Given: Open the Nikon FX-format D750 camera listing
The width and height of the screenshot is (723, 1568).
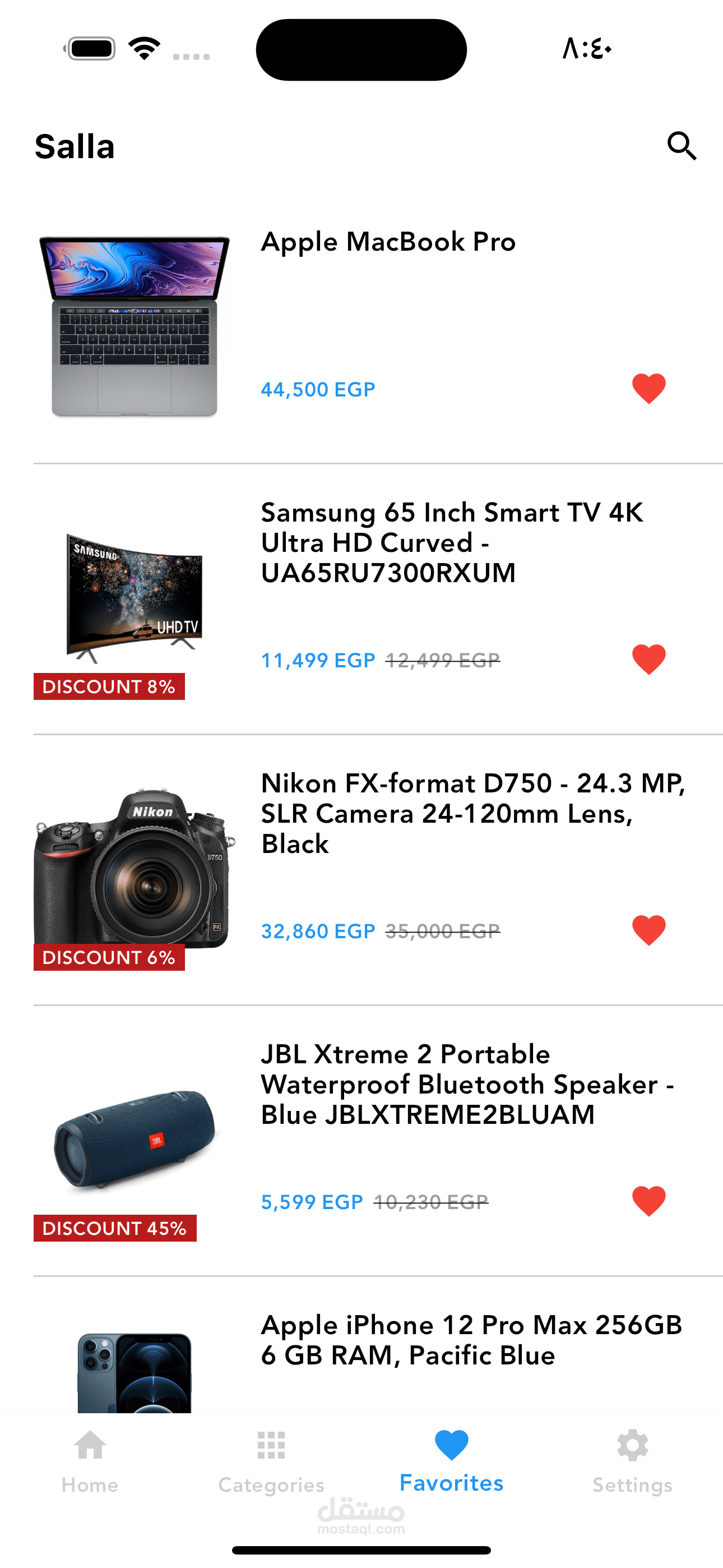Looking at the screenshot, I should [472, 813].
